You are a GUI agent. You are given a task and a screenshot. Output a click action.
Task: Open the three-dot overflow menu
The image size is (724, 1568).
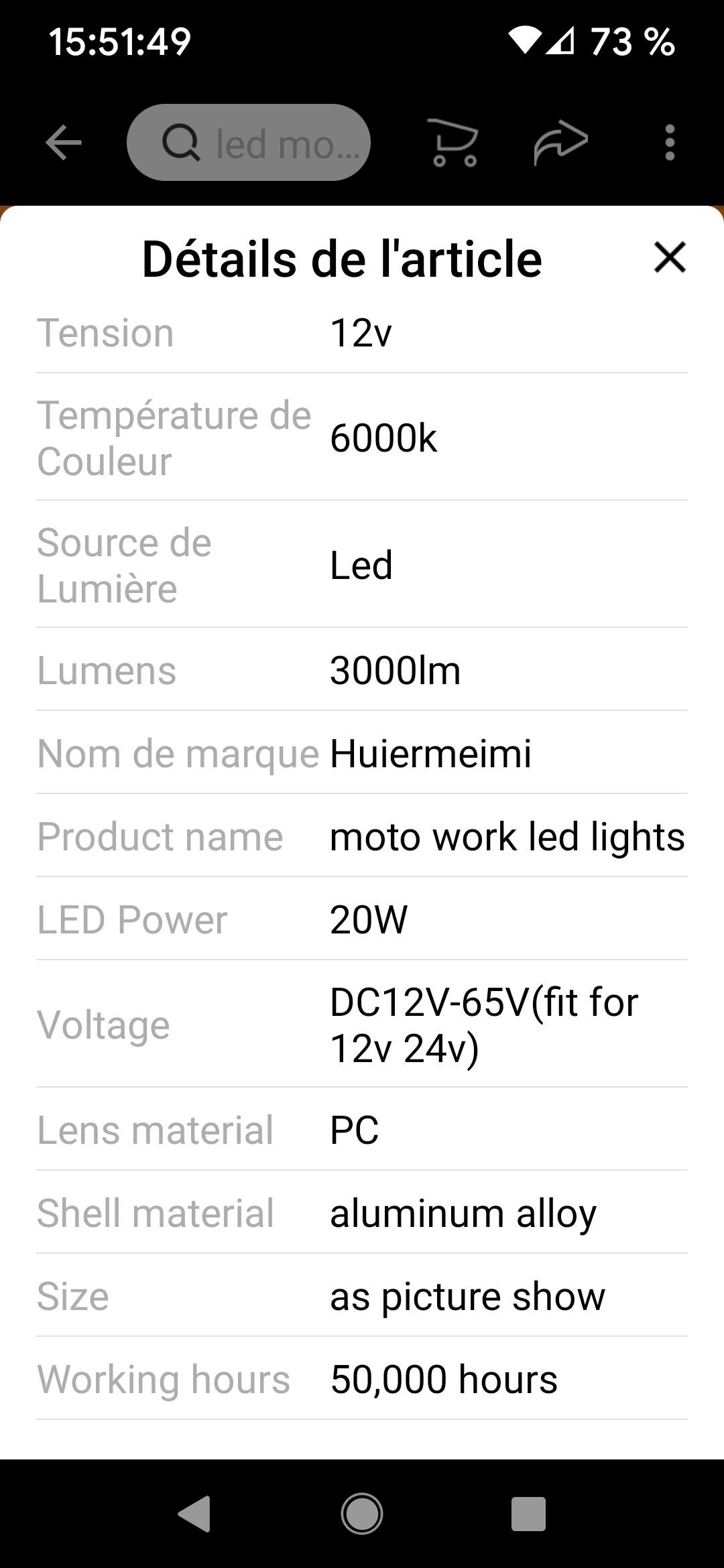[x=669, y=143]
